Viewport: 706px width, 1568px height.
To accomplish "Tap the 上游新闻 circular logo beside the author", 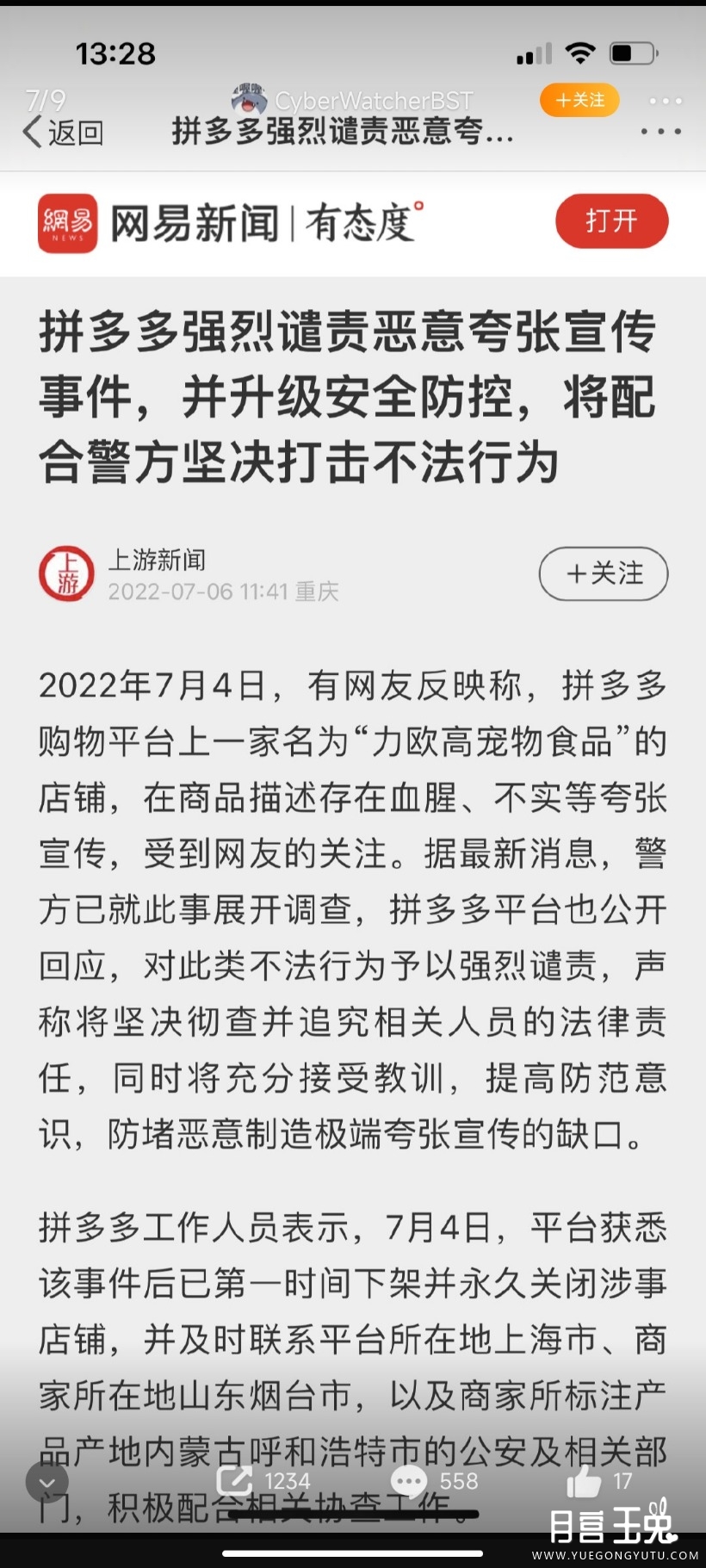I will [66, 573].
